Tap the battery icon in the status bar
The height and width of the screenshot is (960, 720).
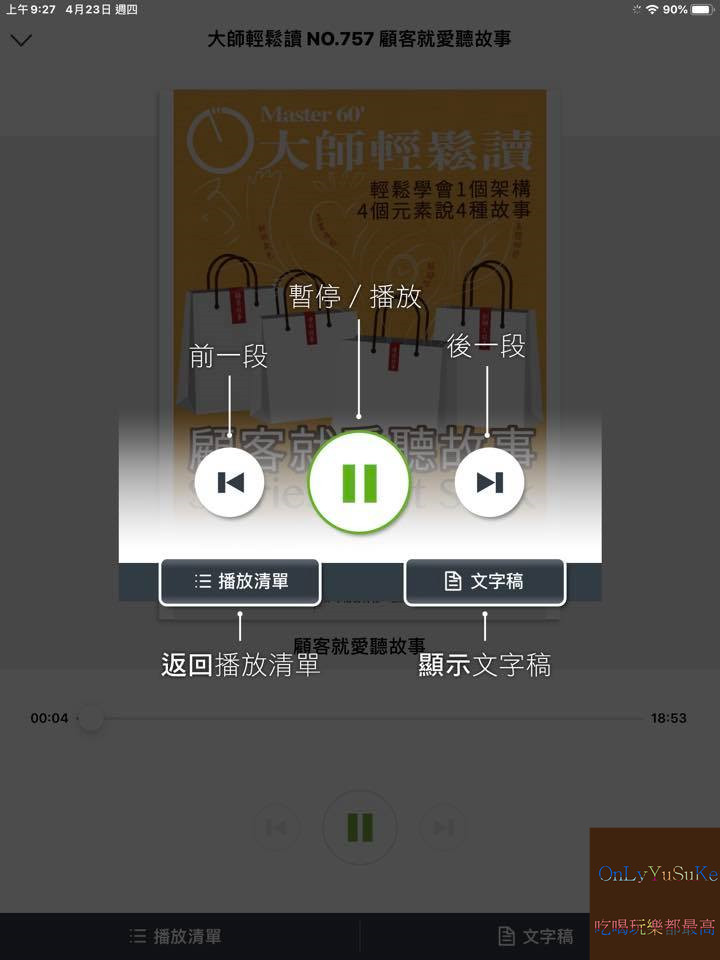tap(703, 10)
